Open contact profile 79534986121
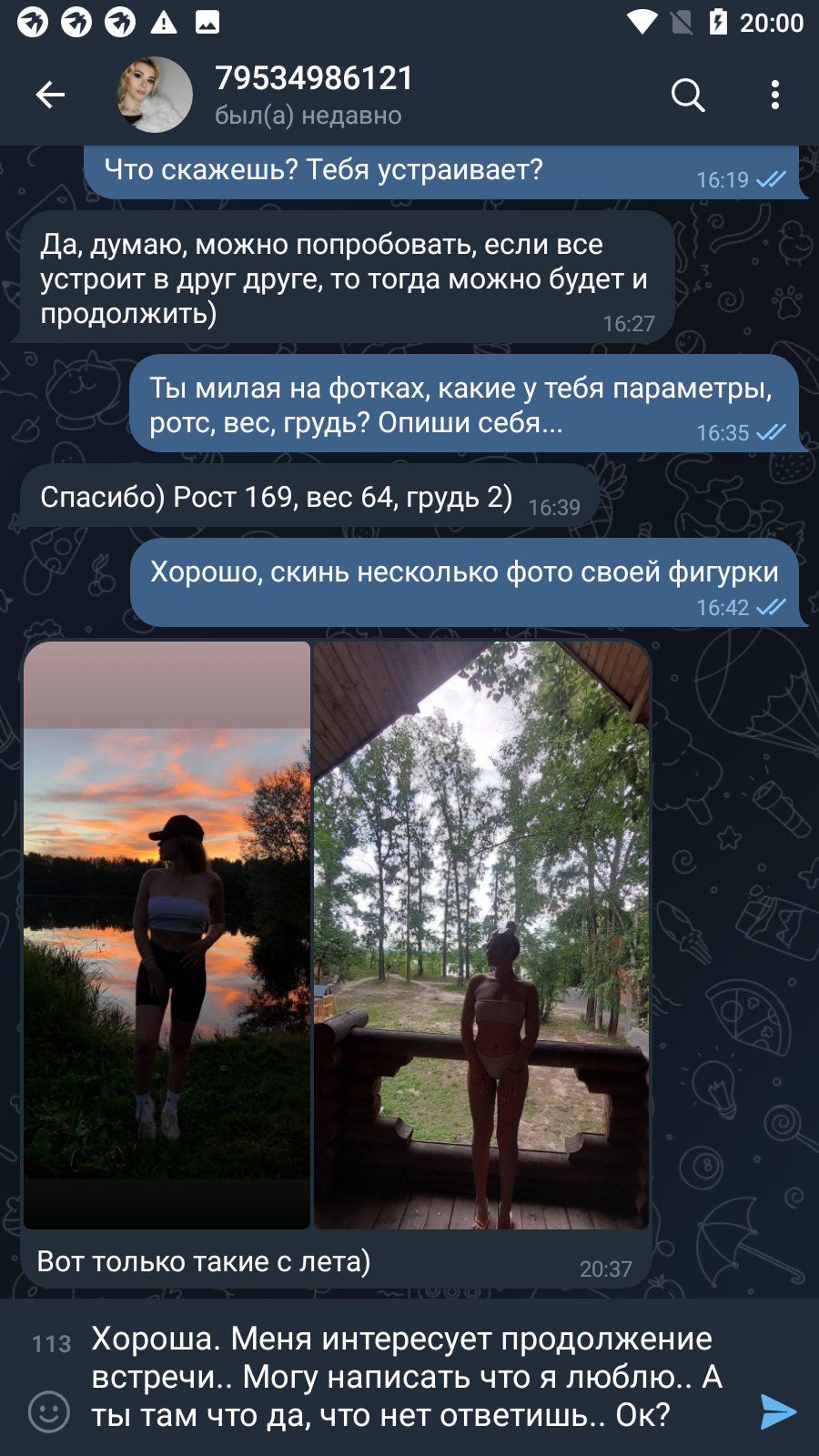819x1456 pixels. click(x=313, y=95)
